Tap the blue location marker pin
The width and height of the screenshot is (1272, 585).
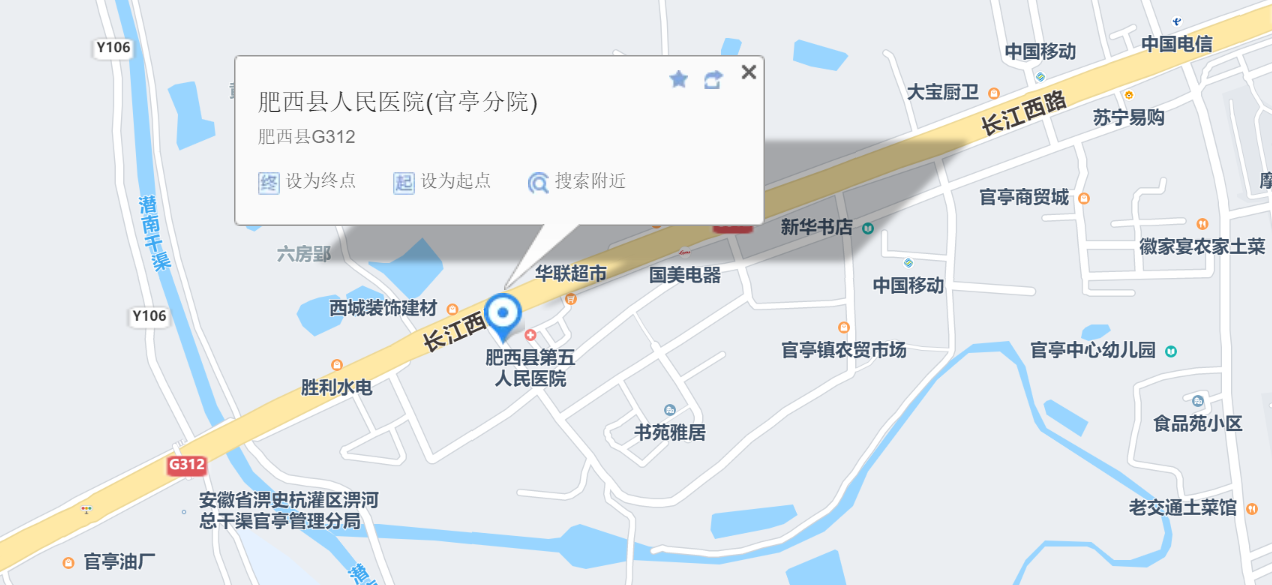pos(502,316)
